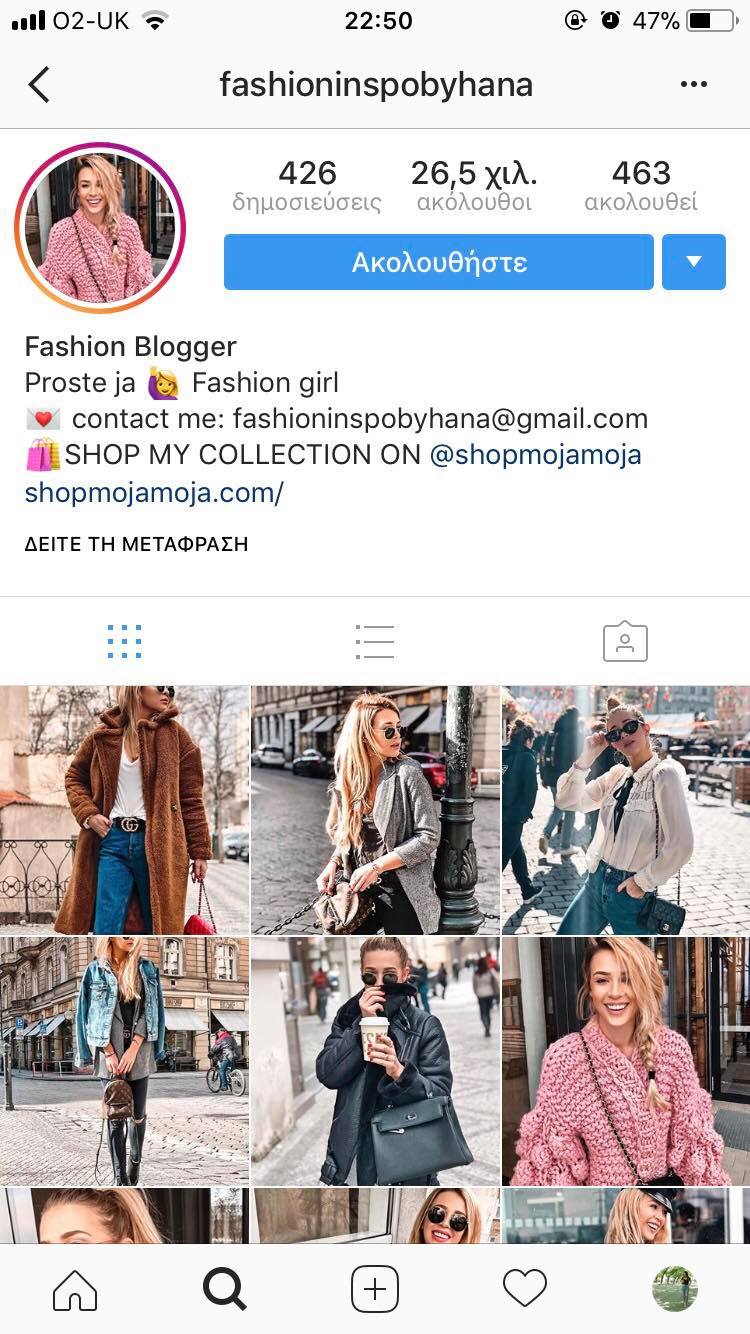This screenshot has width=750, height=1334.
Task: Open the following list (ακολουθεί)
Action: click(641, 186)
